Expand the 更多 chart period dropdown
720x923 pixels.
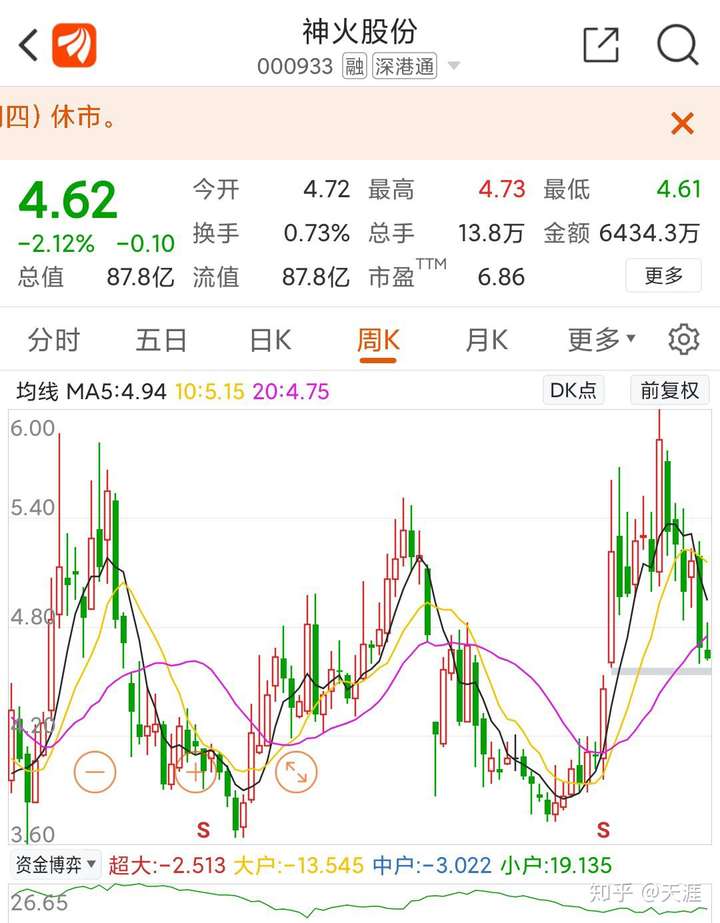point(601,340)
